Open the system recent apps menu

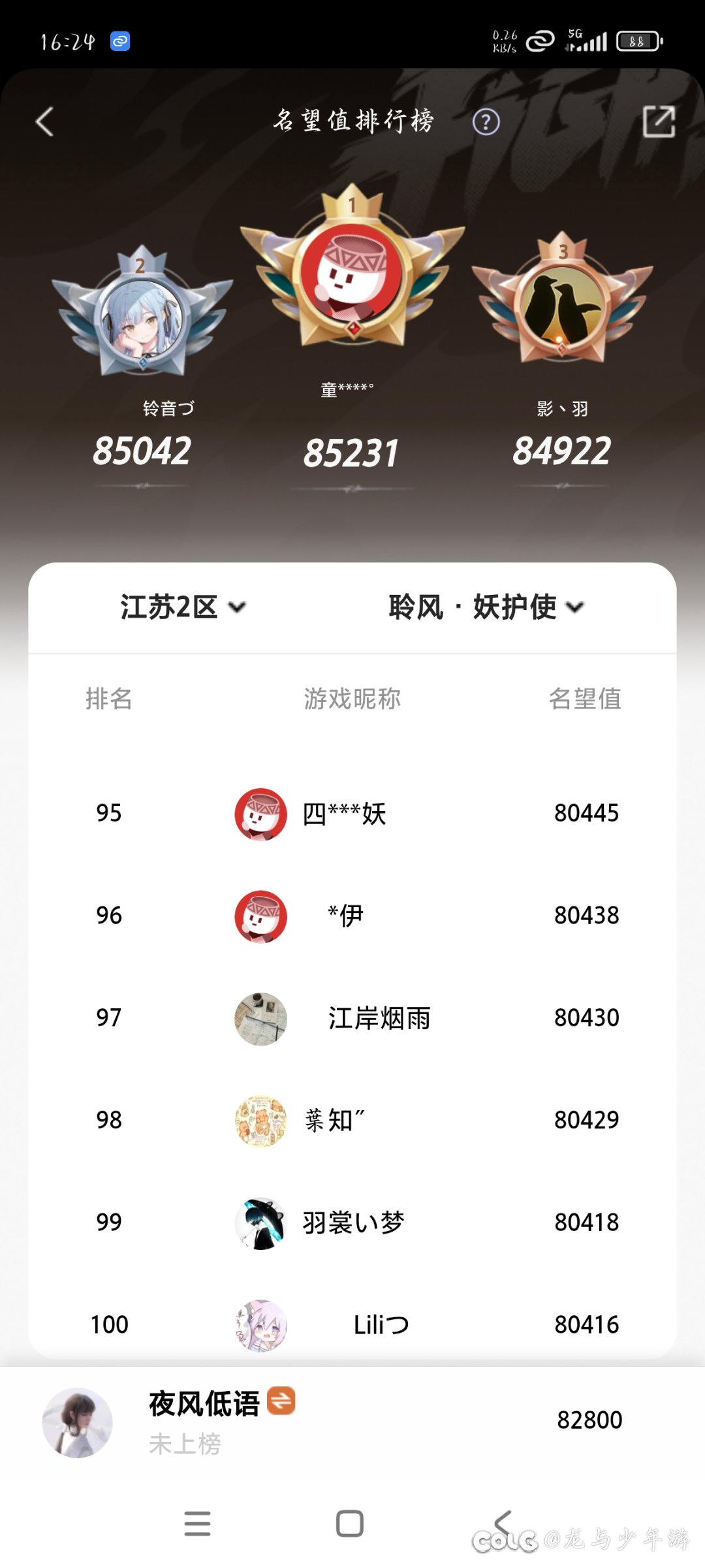197,1524
